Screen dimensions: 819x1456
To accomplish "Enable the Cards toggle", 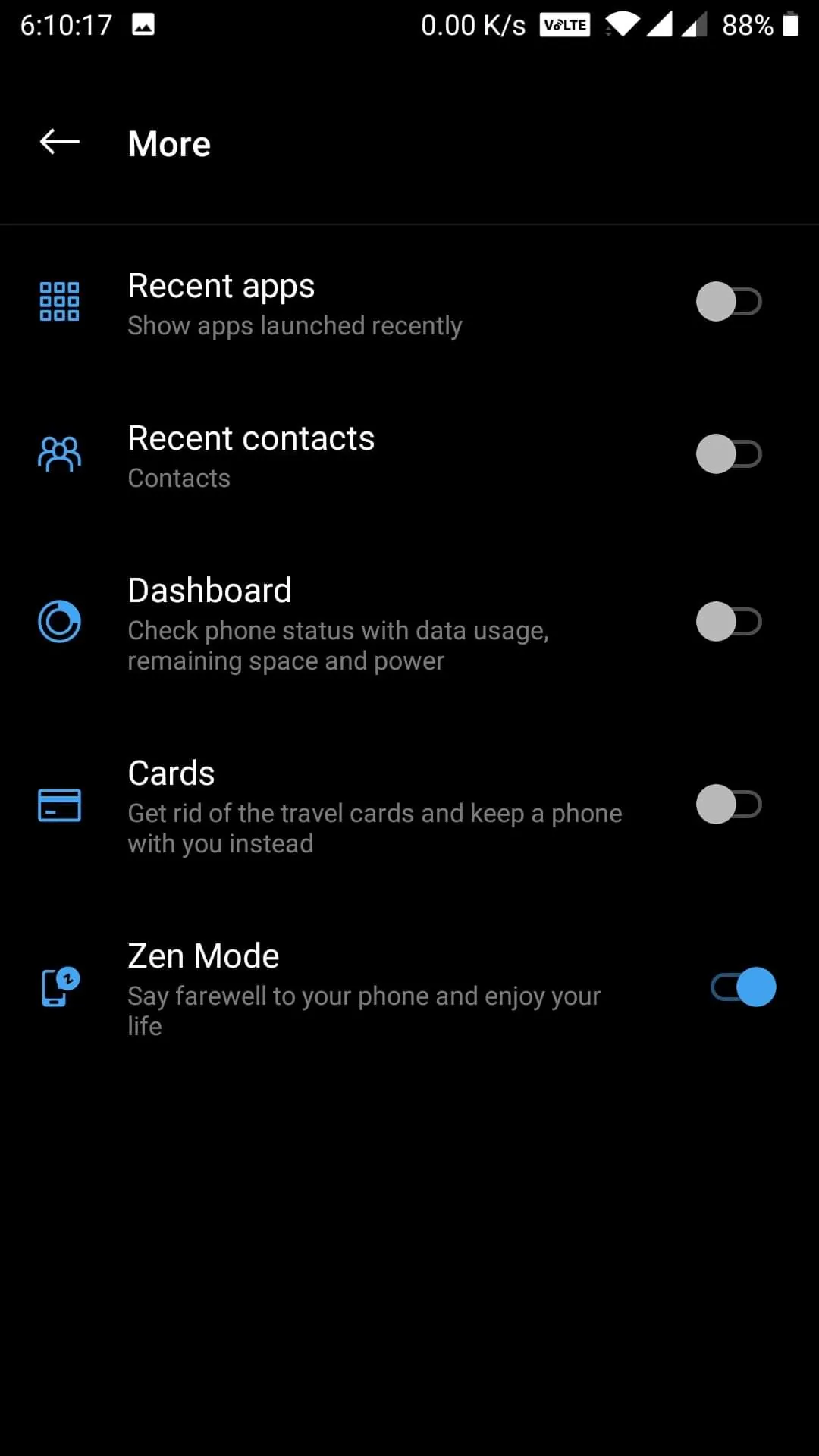I will (729, 805).
